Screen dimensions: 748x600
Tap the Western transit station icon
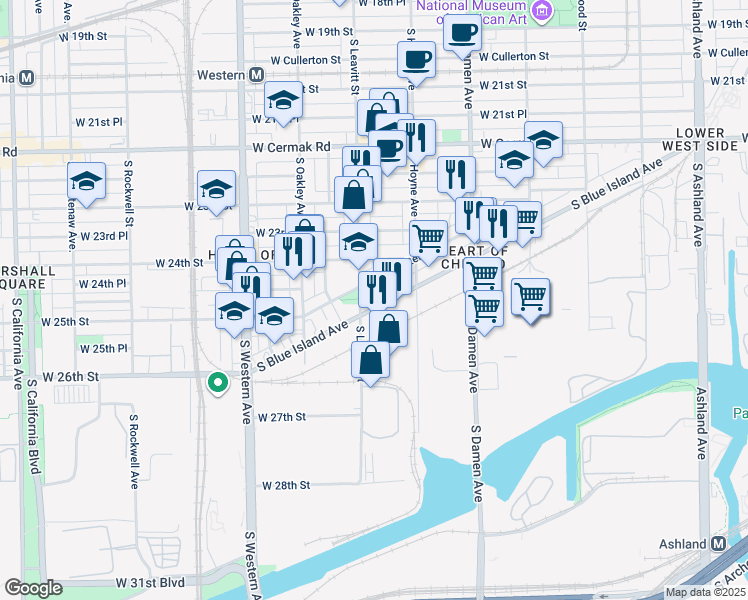[256, 75]
